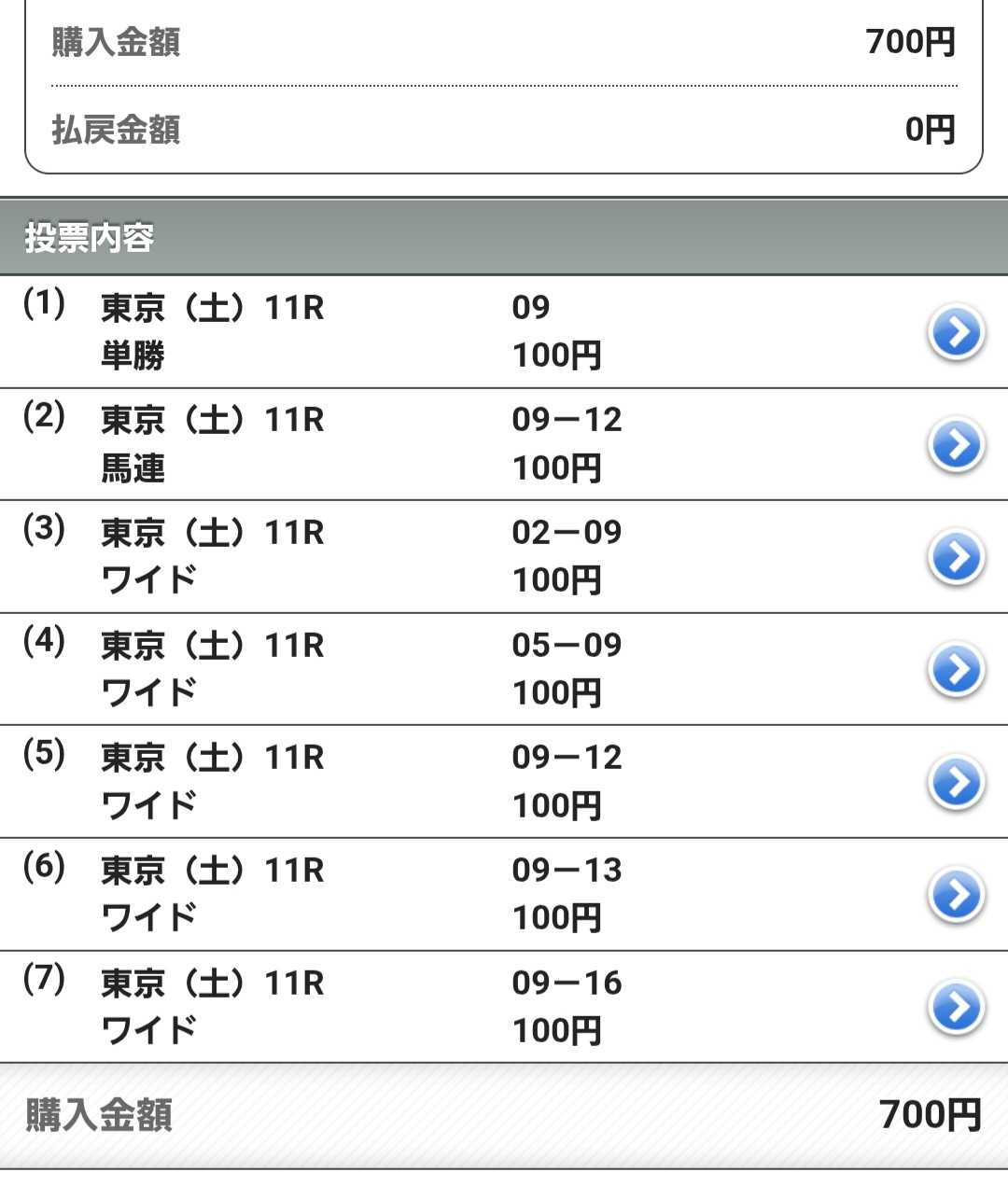Open bet (5) ワイド 09−12 details
This screenshot has height=1186, width=1008.
tap(957, 782)
